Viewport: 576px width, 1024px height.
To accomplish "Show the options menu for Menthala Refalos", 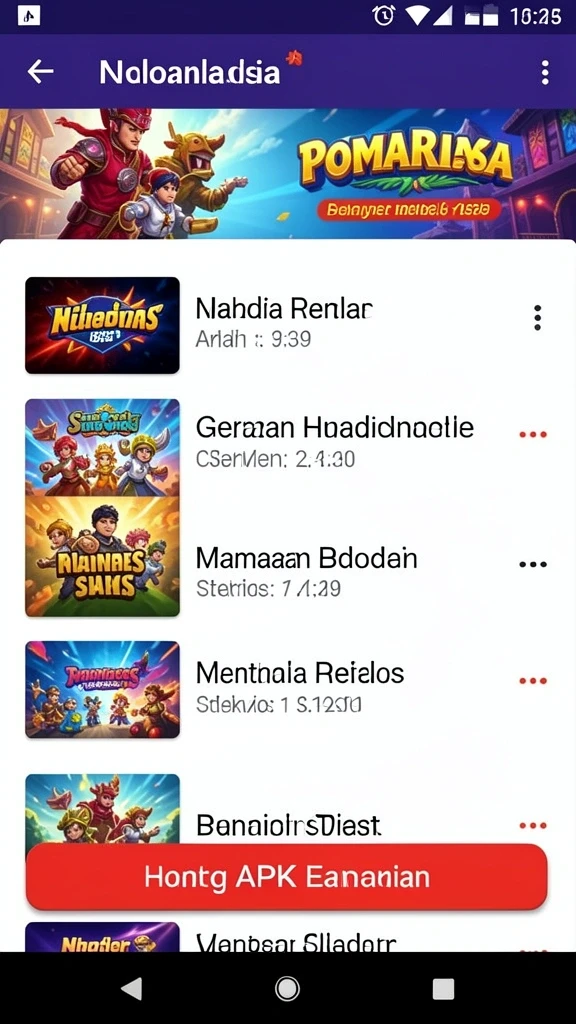I will pos(533,680).
